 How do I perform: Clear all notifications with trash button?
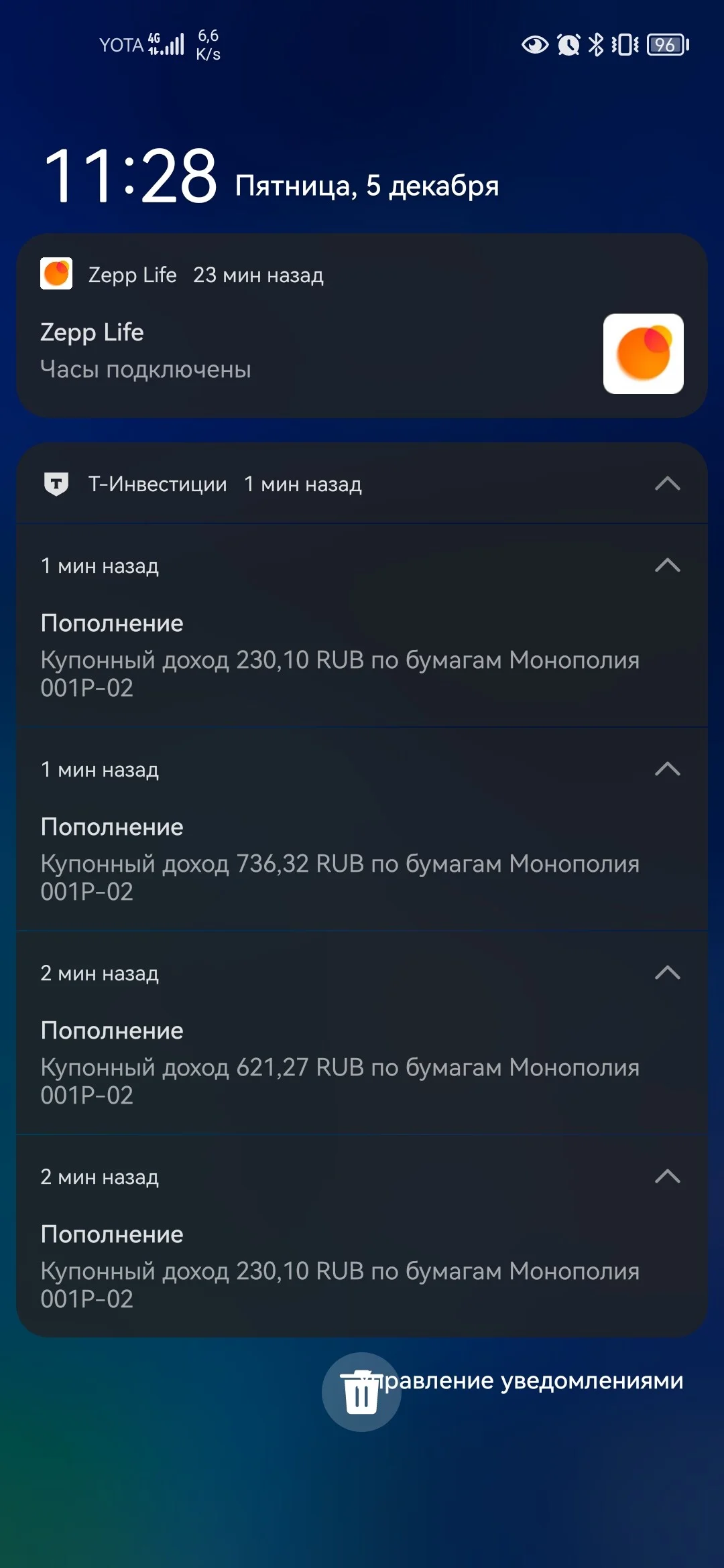pyautogui.click(x=361, y=1392)
